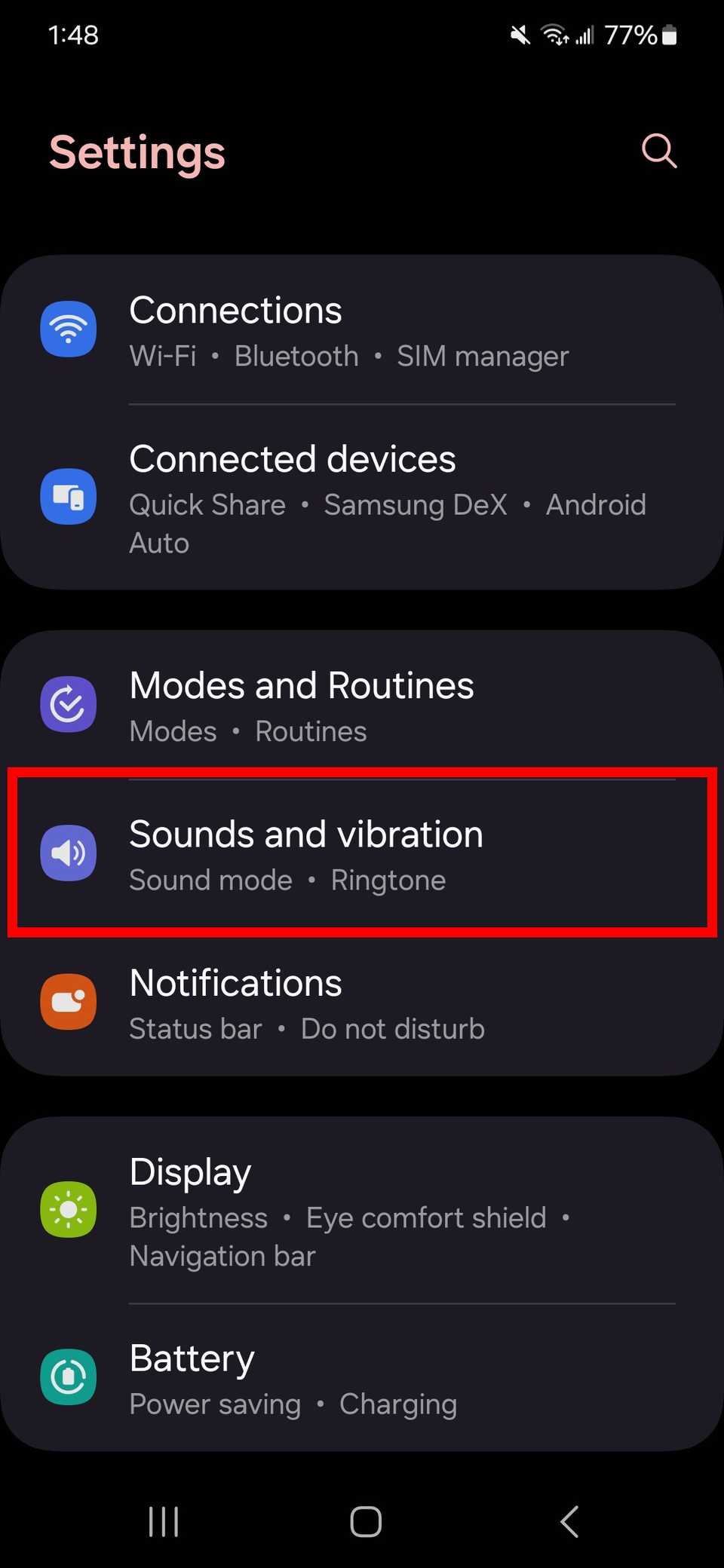Tap the Modes and Routines icon
This screenshot has width=724, height=1568.
69,703
